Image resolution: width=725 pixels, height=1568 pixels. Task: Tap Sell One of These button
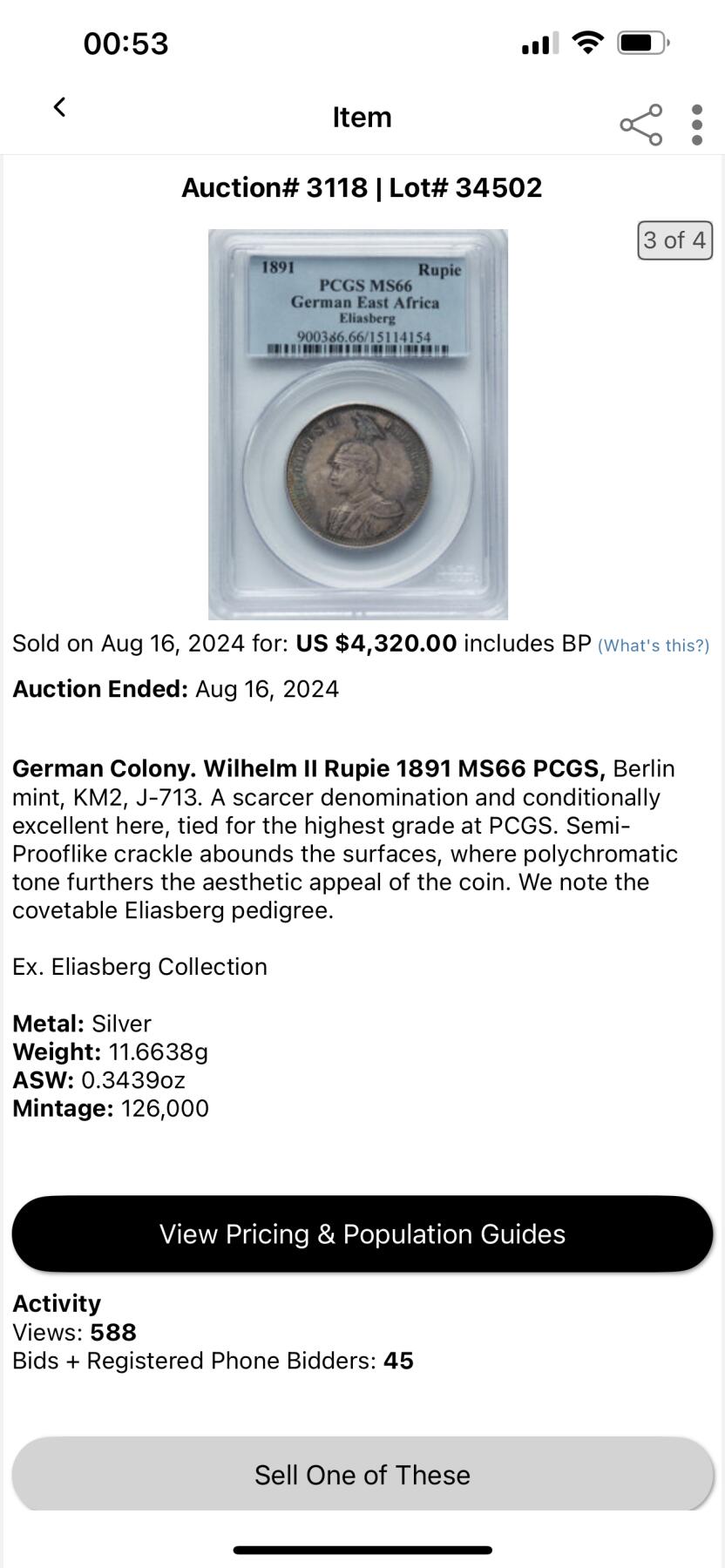coord(362,1475)
